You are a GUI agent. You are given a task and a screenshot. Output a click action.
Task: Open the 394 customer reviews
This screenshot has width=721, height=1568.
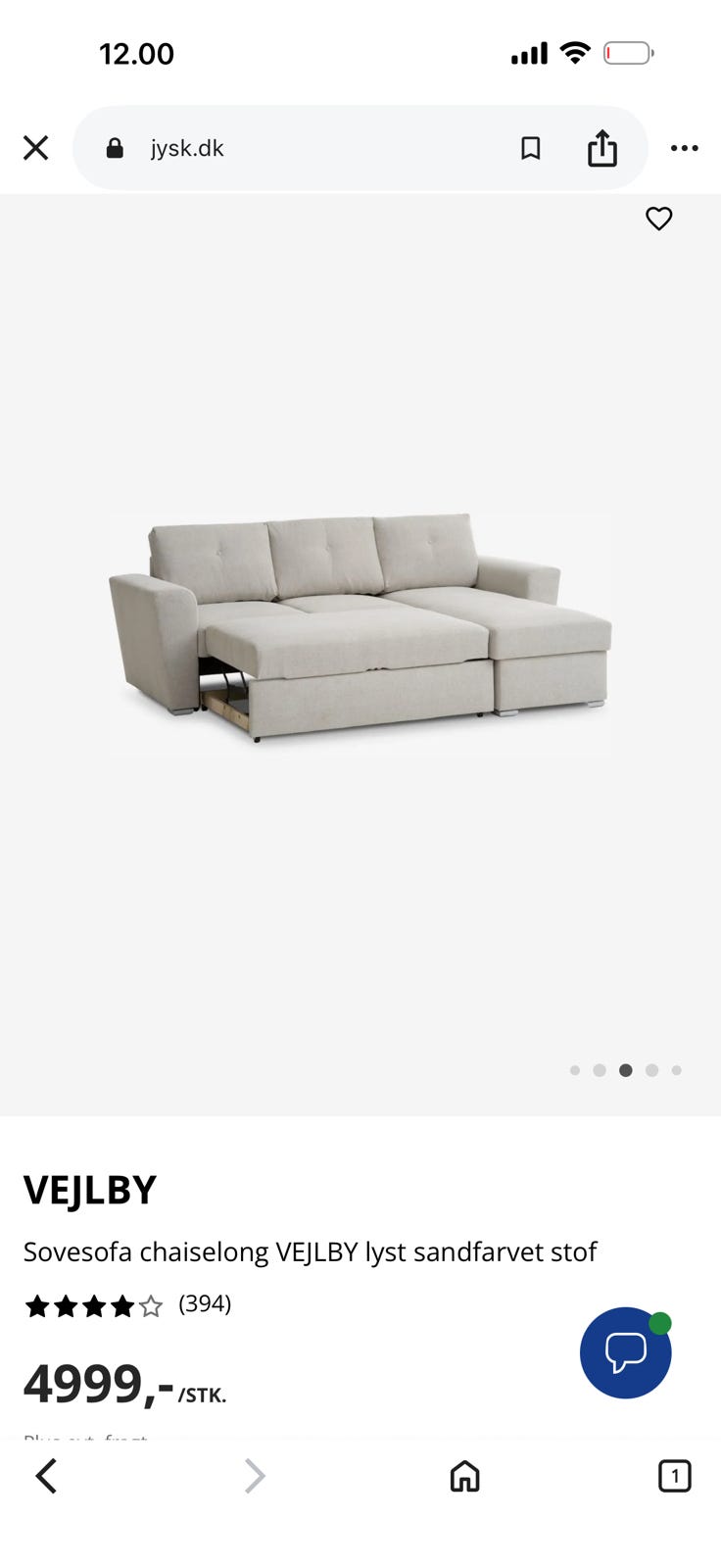click(x=205, y=1304)
